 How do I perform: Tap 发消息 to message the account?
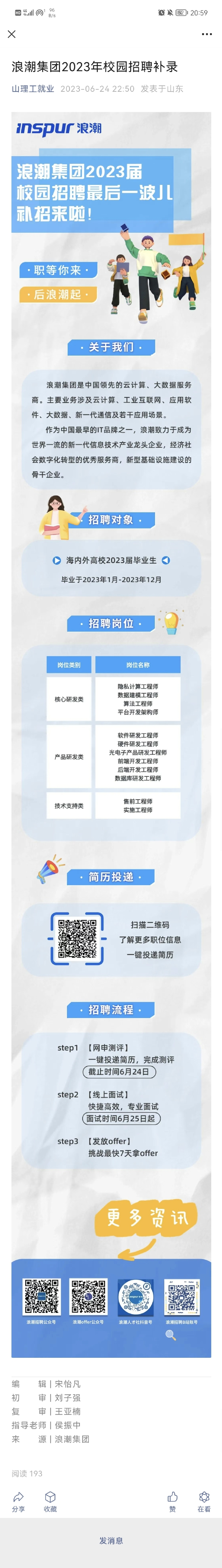tap(111, 1540)
